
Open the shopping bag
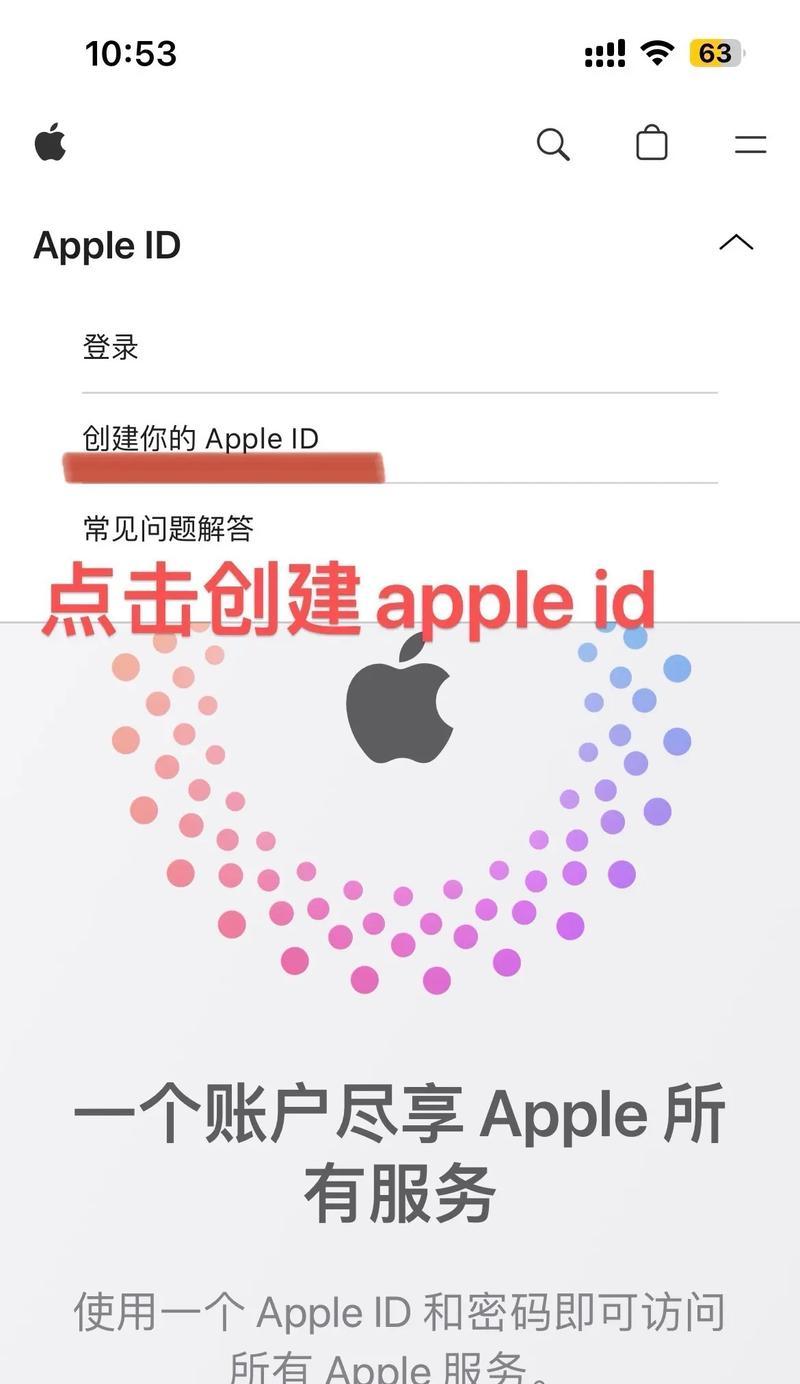652,143
